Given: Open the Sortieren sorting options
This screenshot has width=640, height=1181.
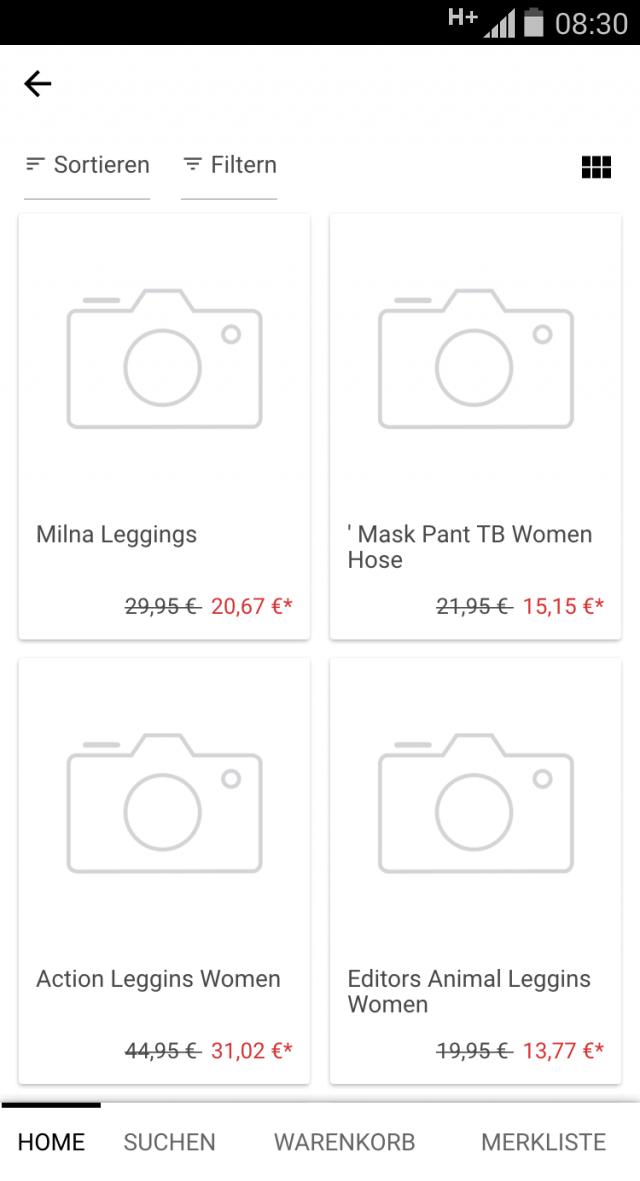Looking at the screenshot, I should 87,165.
